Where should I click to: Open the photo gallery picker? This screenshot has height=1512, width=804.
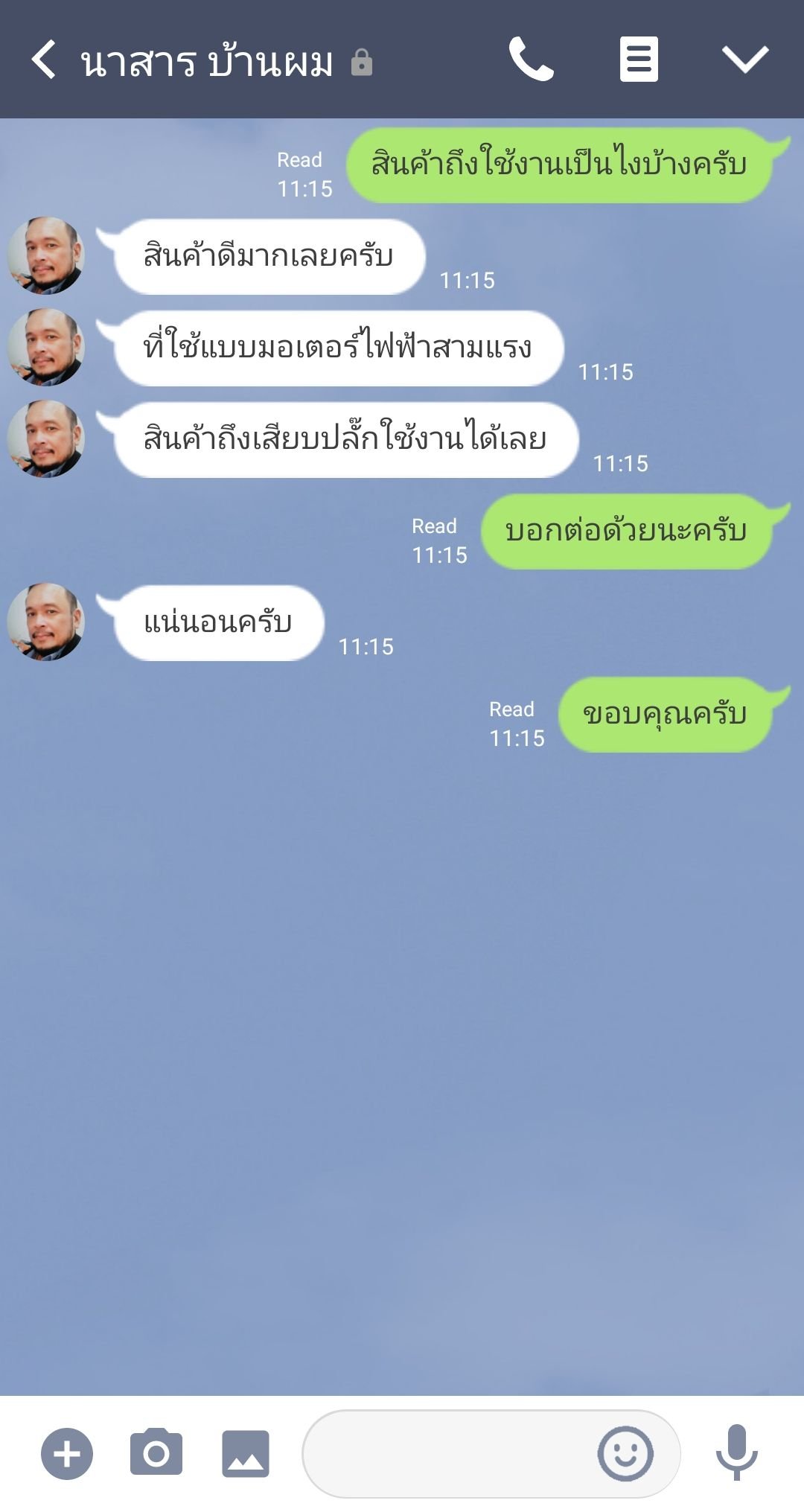(x=246, y=1453)
